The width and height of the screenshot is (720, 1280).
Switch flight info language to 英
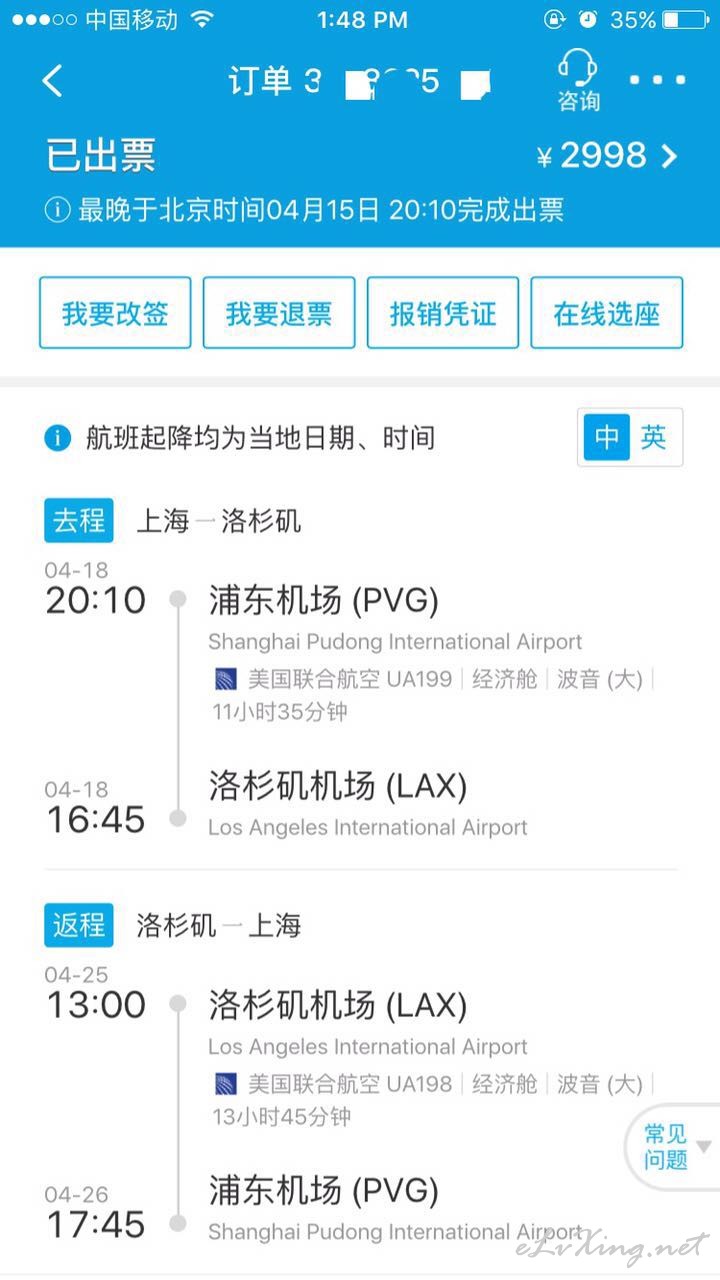coord(655,437)
